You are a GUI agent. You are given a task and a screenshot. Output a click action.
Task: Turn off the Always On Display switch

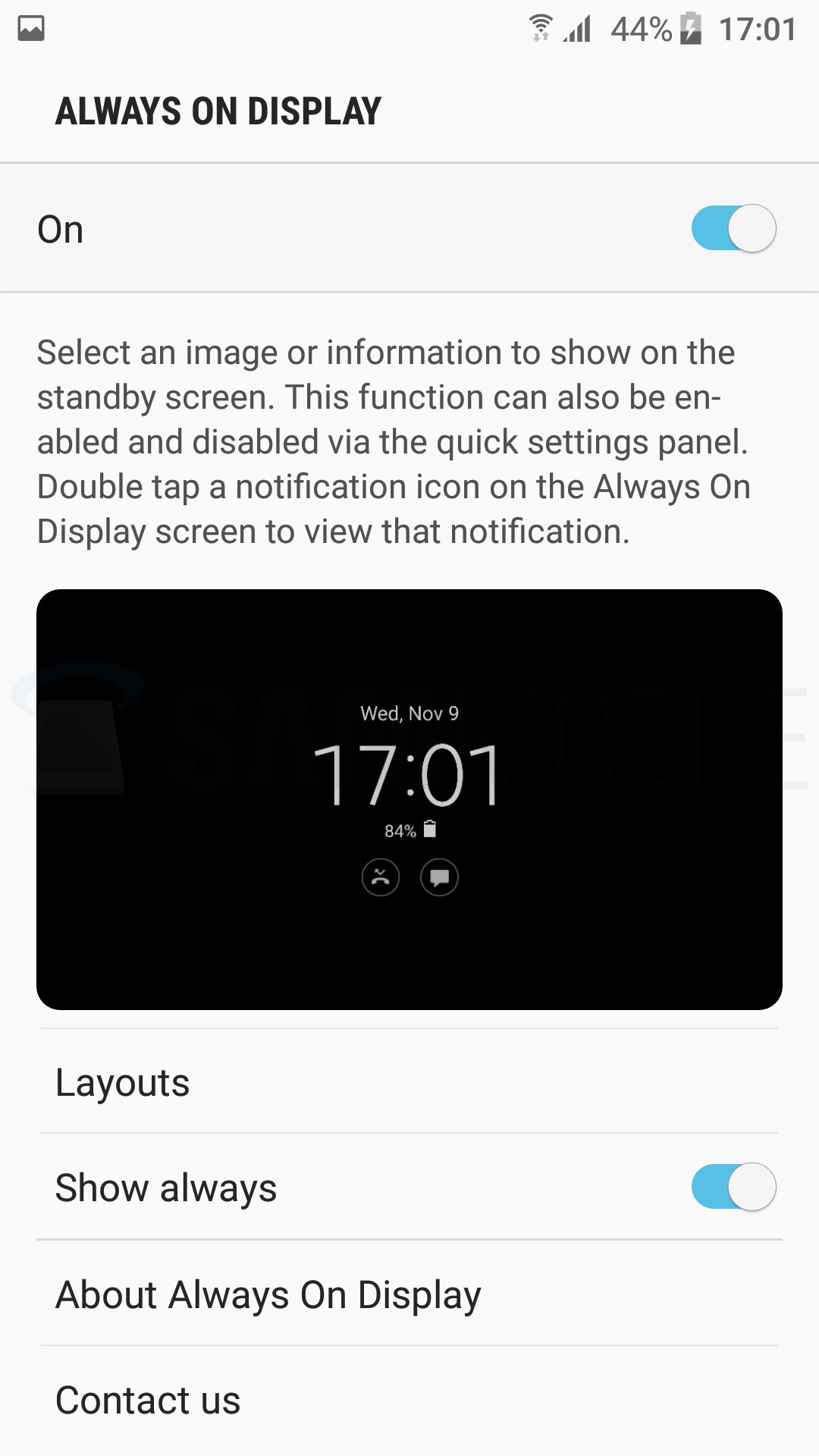coord(733,228)
